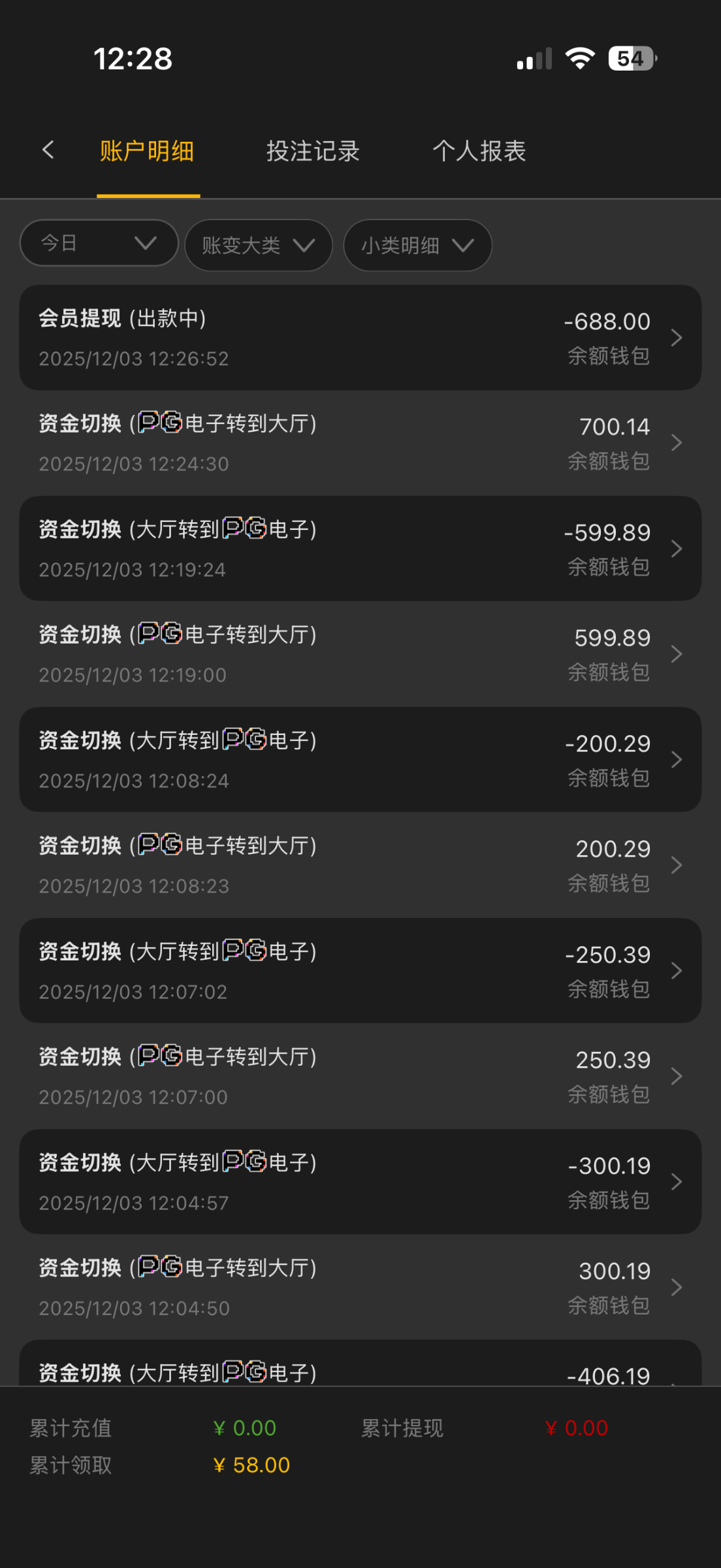
Task: View the -300.19 transfer at 12:04:57
Action: [x=360, y=1181]
